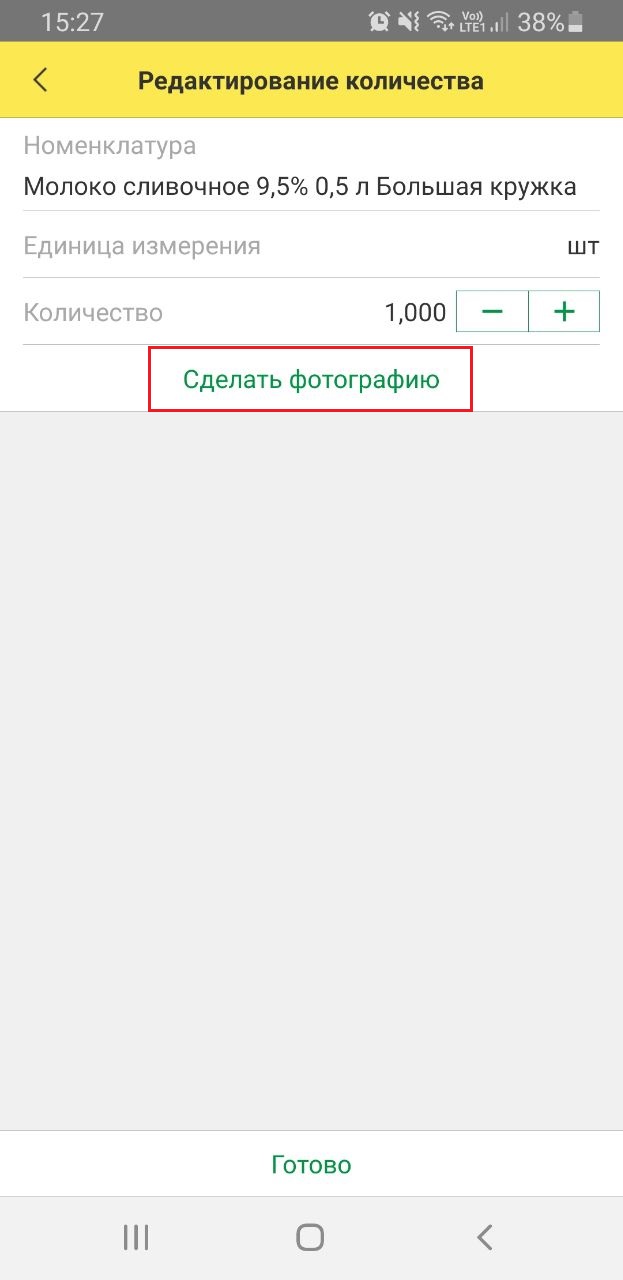Decrease quantity with the minus button
Image resolution: width=623 pixels, height=1280 pixels.
point(492,312)
